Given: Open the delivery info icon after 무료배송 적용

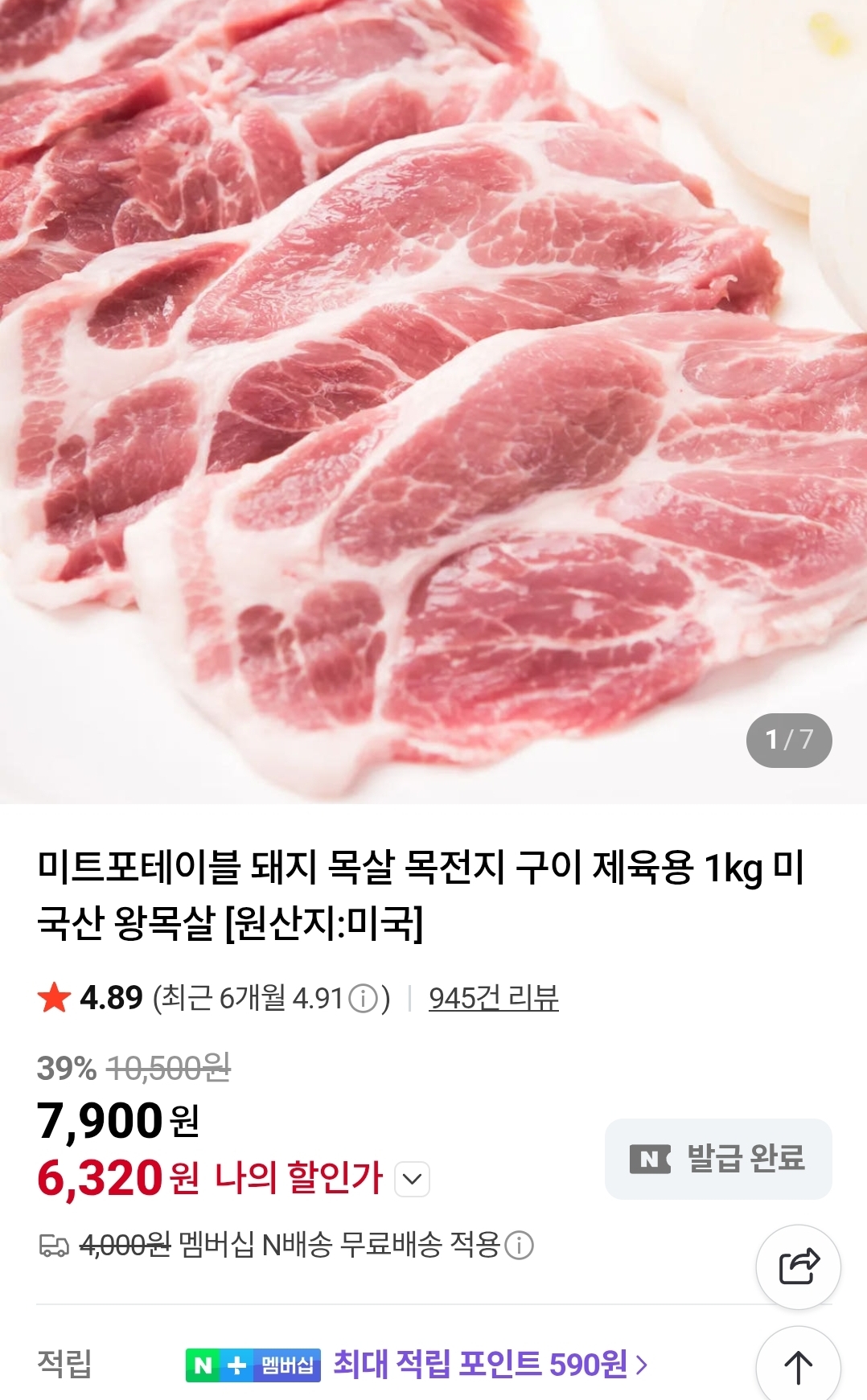Looking at the screenshot, I should coord(519,1246).
